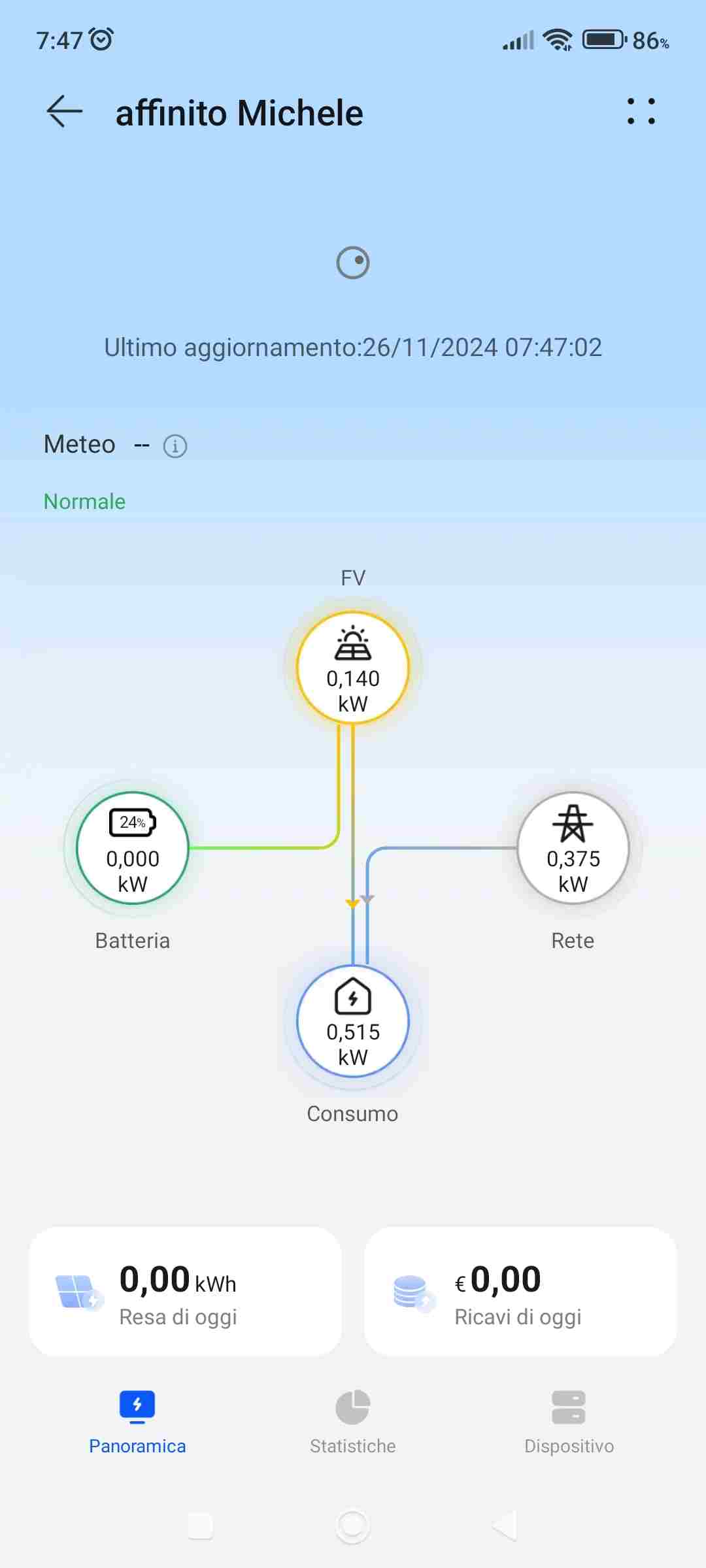Tap the system home button
Viewport: 706px width, 1568px height.
[353, 1526]
